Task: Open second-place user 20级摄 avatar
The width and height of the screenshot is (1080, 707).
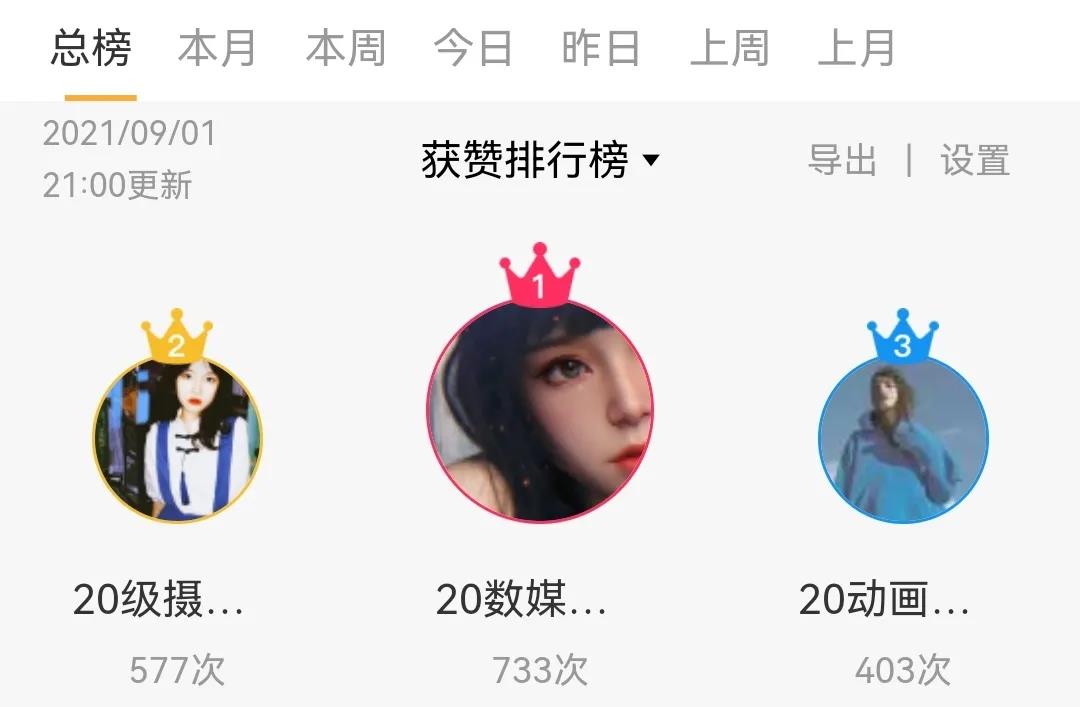Action: point(177,438)
